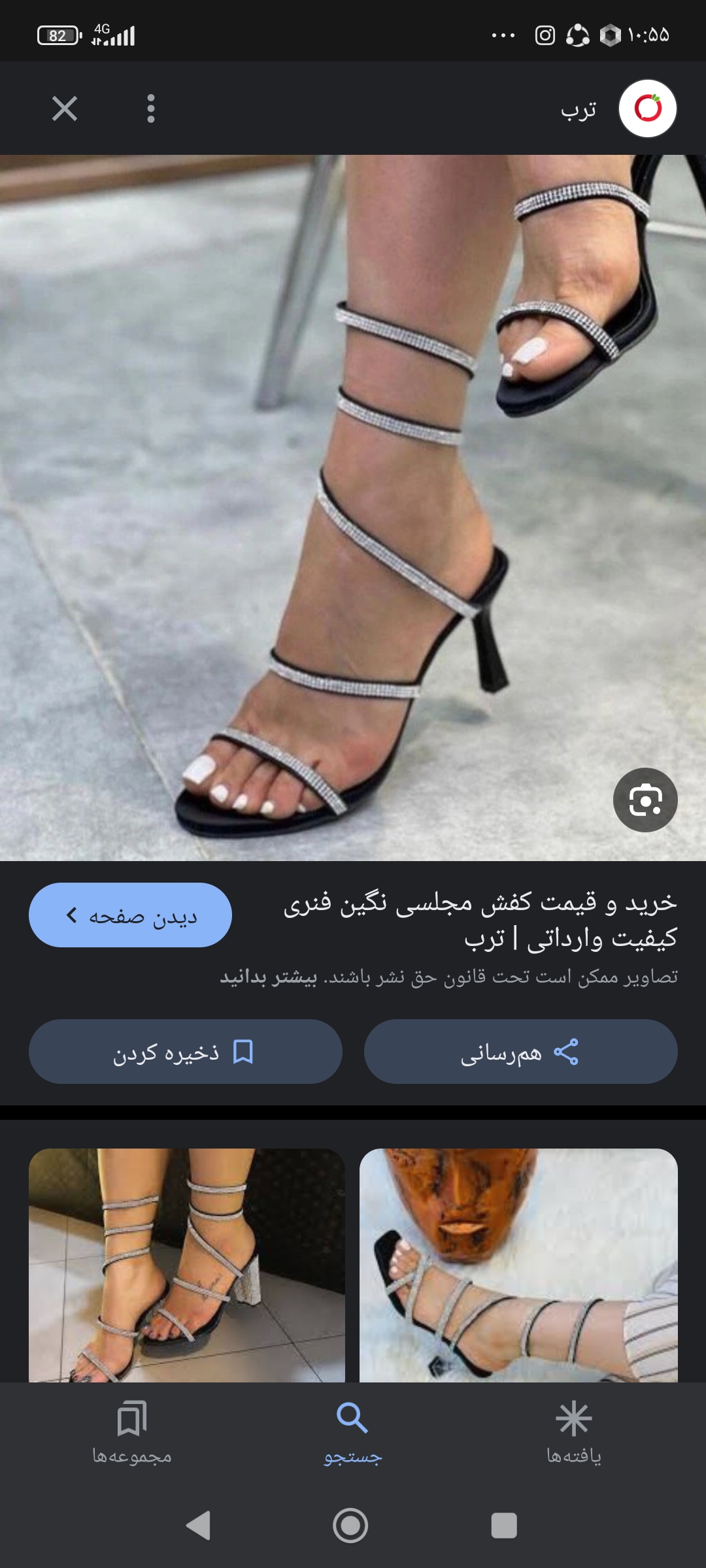Open the ترب source site header

[614, 108]
